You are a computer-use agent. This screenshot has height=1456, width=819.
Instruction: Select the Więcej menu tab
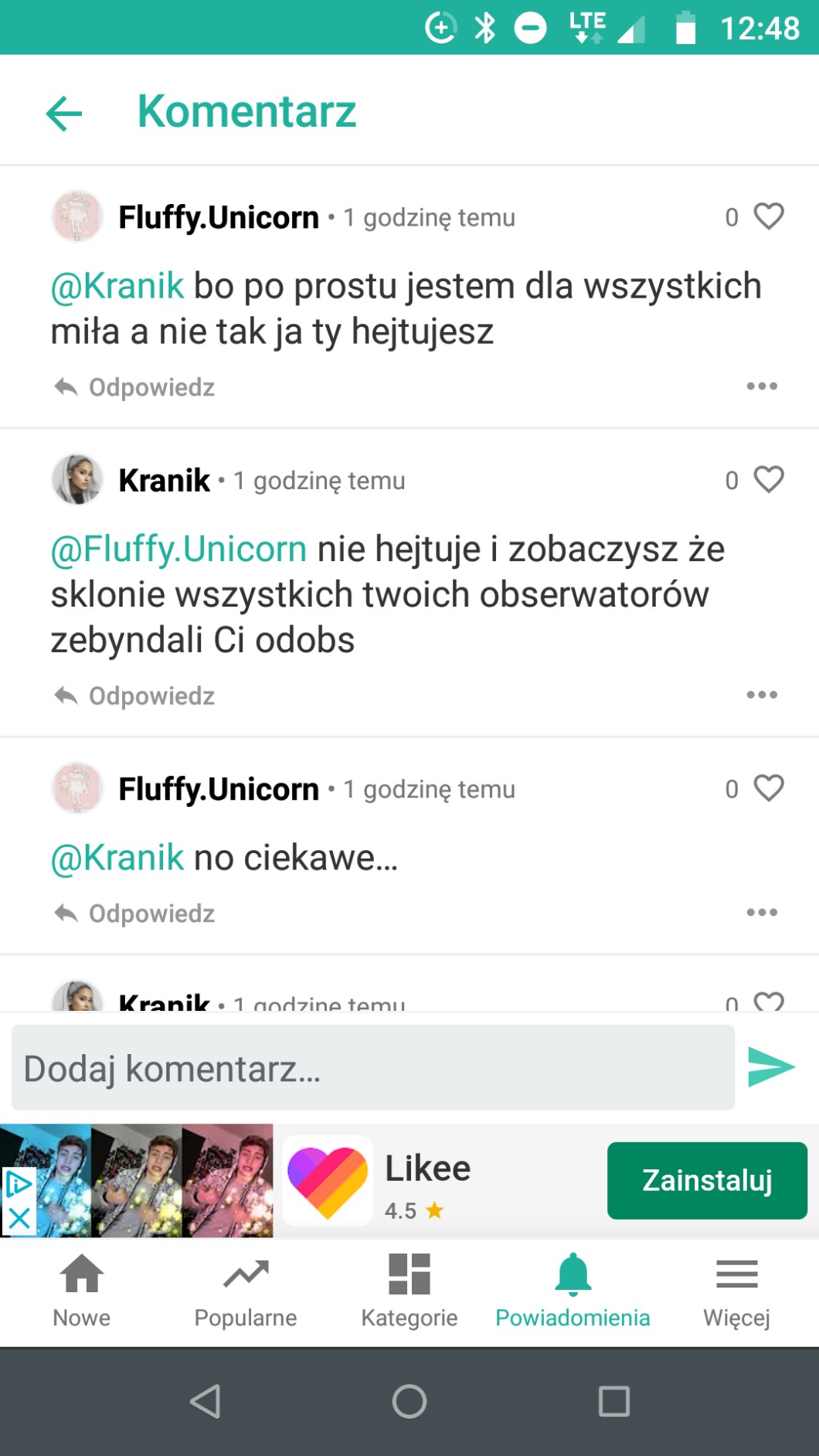pos(736,1290)
